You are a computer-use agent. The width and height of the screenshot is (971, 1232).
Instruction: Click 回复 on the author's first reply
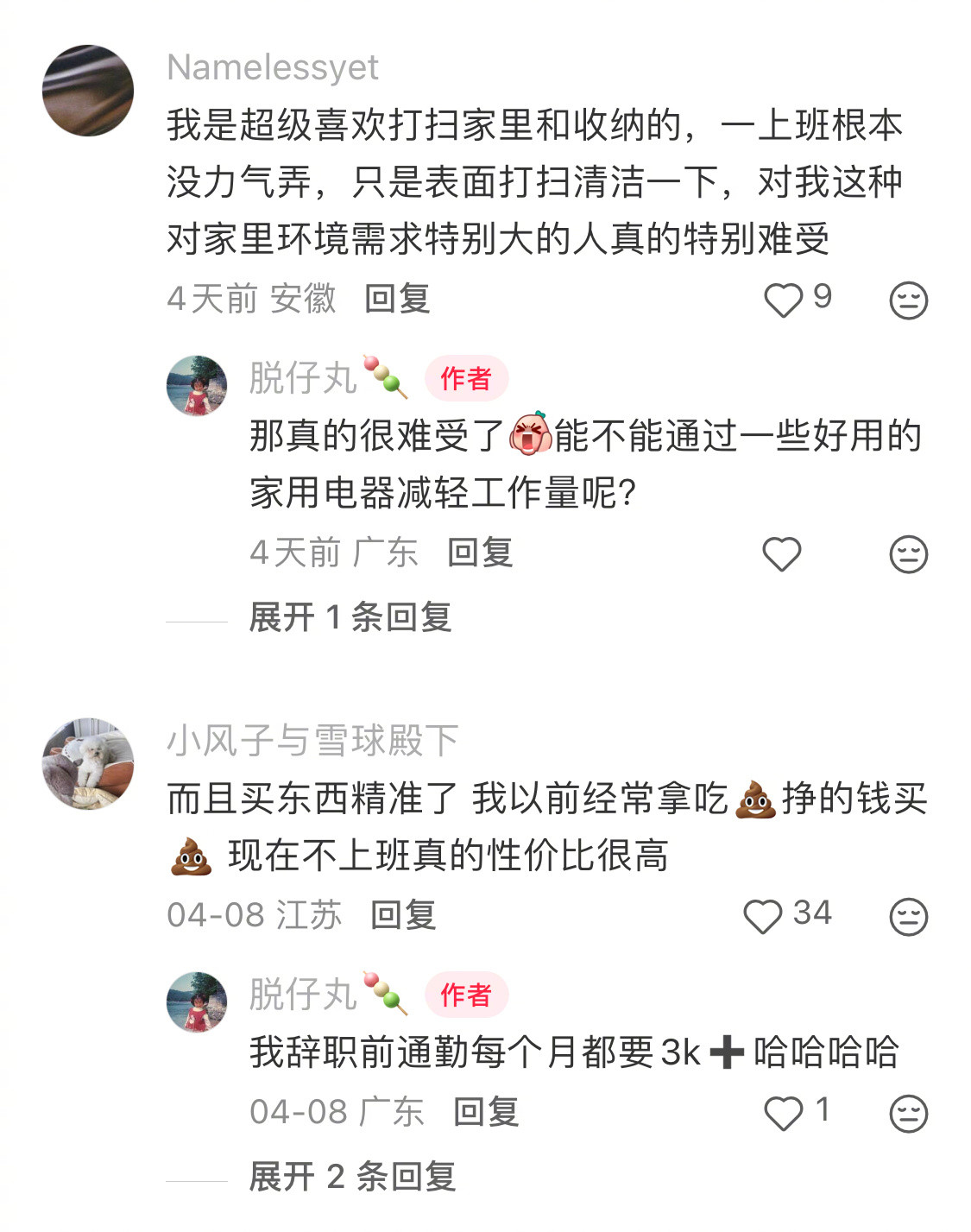(x=480, y=555)
